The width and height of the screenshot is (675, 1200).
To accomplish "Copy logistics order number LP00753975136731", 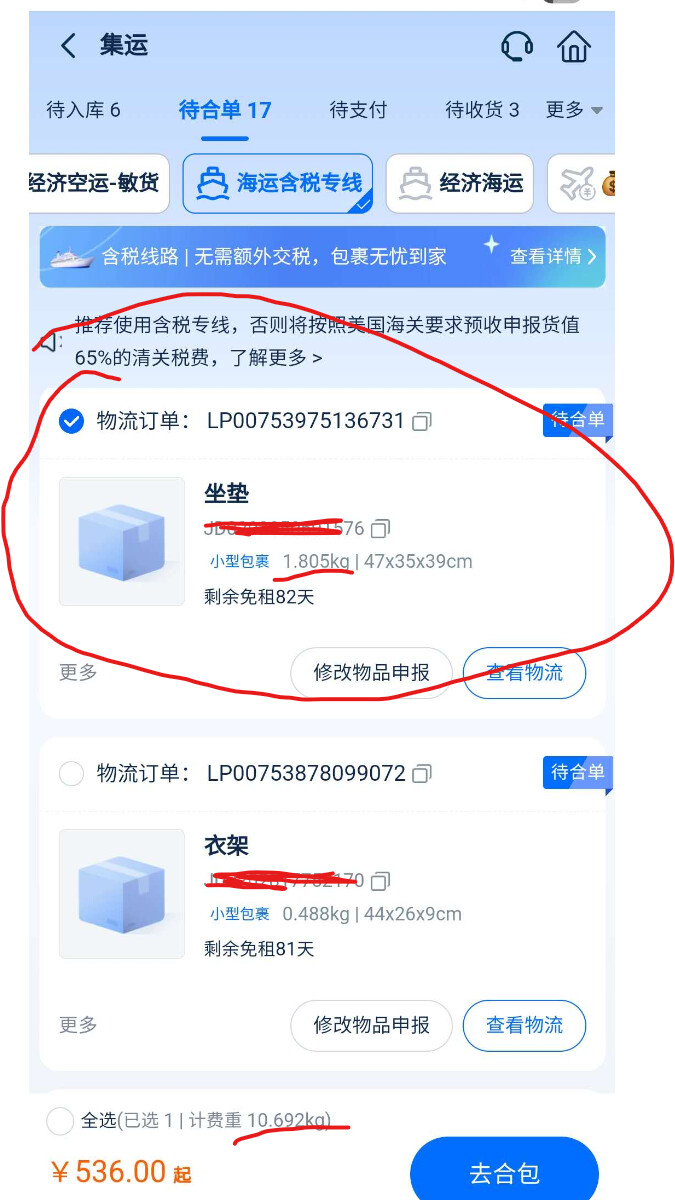I will [422, 421].
